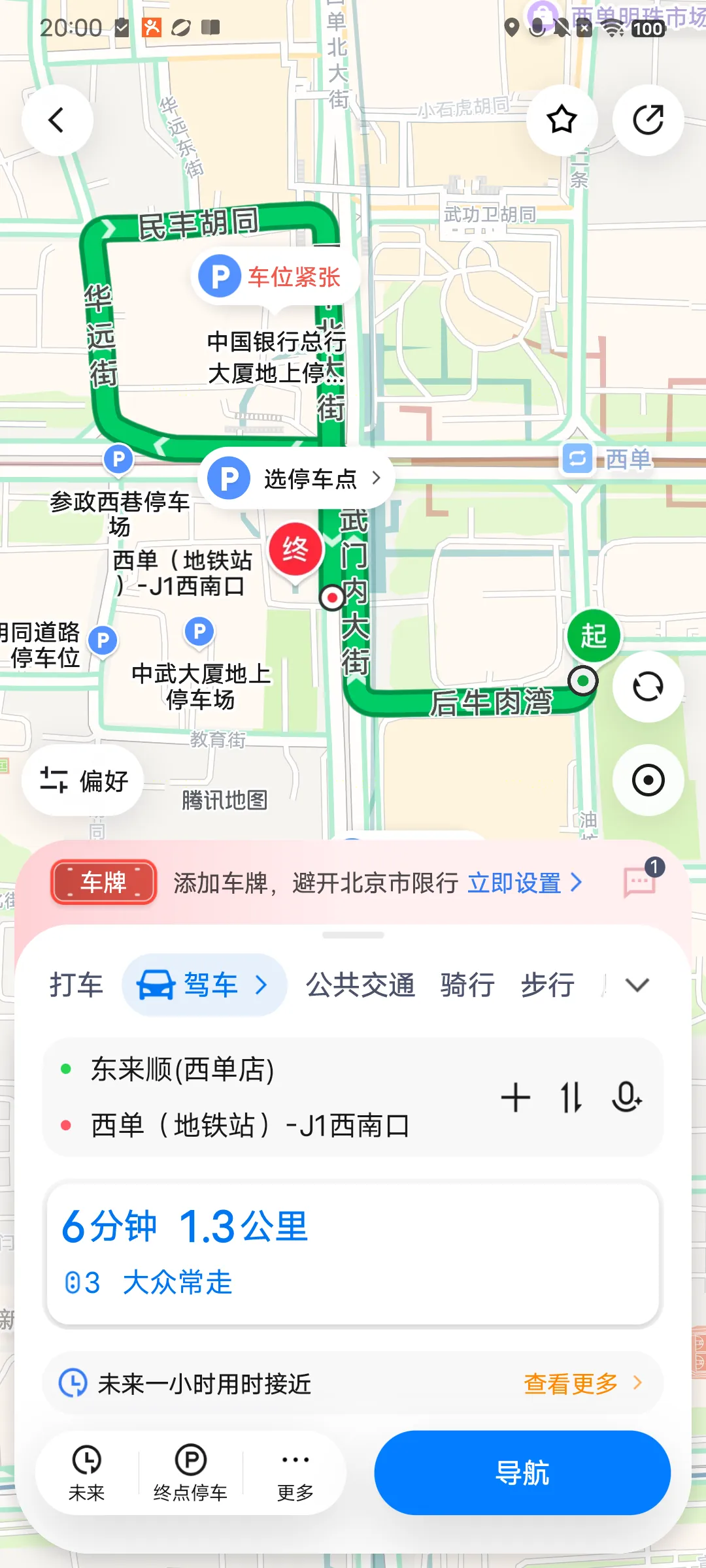This screenshot has height=1568, width=706.
Task: Open the 选停车点 parking selector
Action: point(296,479)
